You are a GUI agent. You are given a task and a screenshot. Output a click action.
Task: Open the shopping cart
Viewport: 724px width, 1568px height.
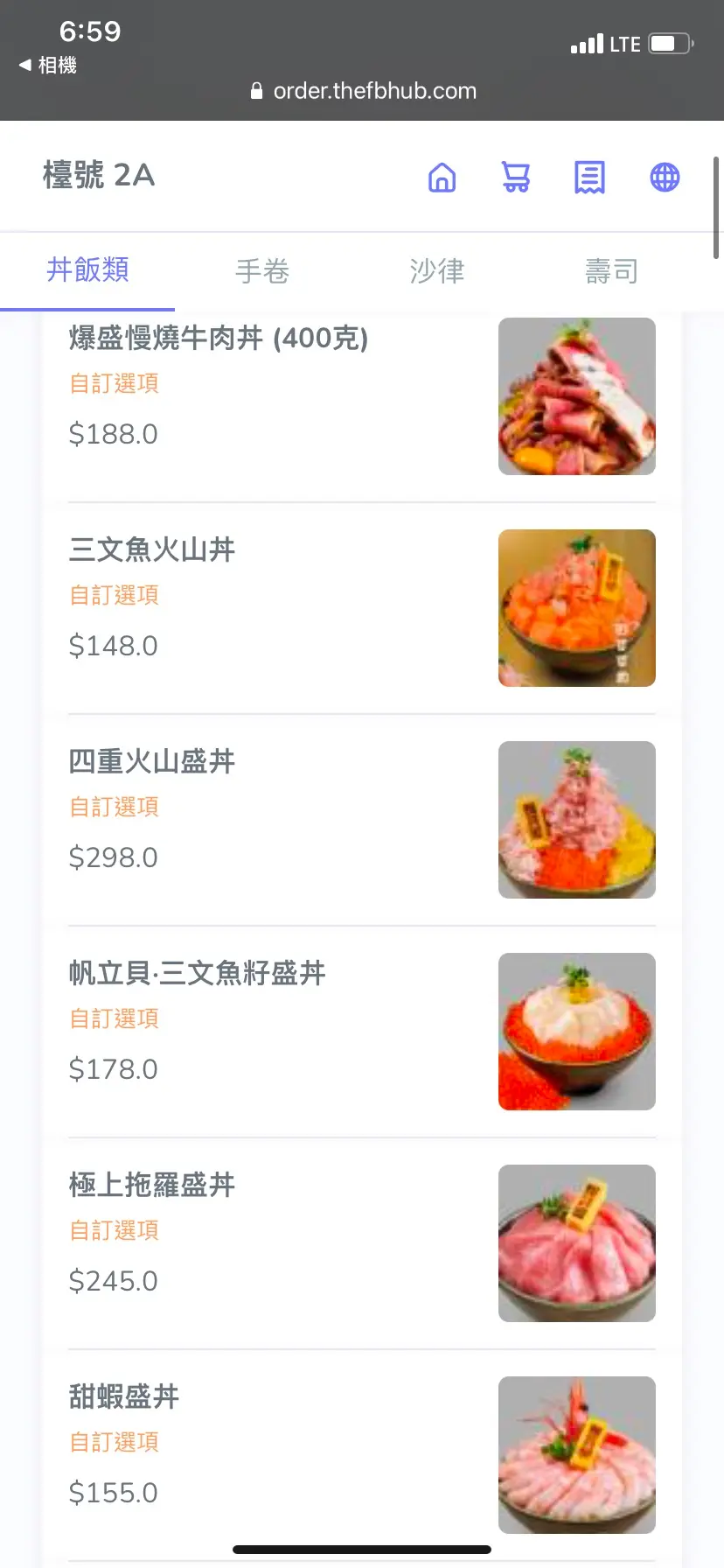[x=516, y=178]
